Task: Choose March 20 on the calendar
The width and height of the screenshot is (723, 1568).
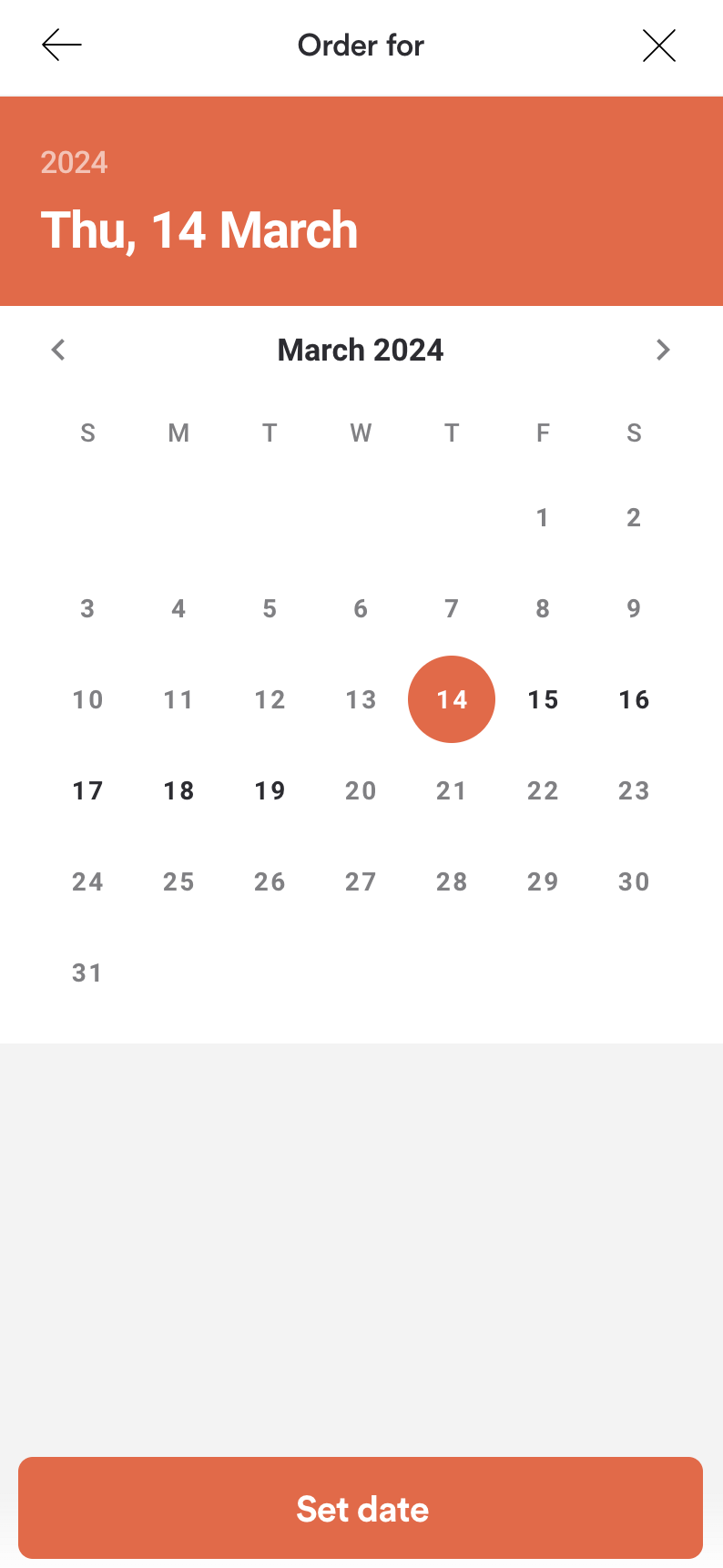Action: point(361,790)
